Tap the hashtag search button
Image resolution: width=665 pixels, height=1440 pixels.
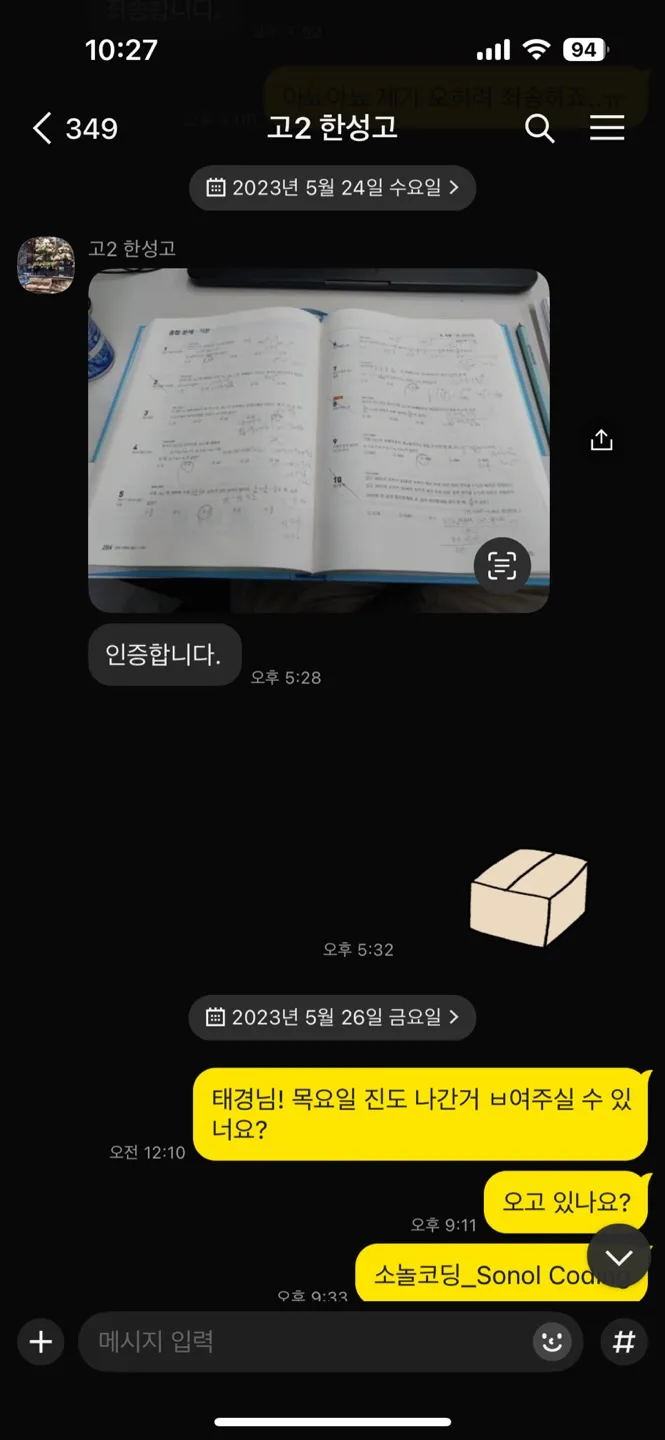pyautogui.click(x=623, y=1342)
